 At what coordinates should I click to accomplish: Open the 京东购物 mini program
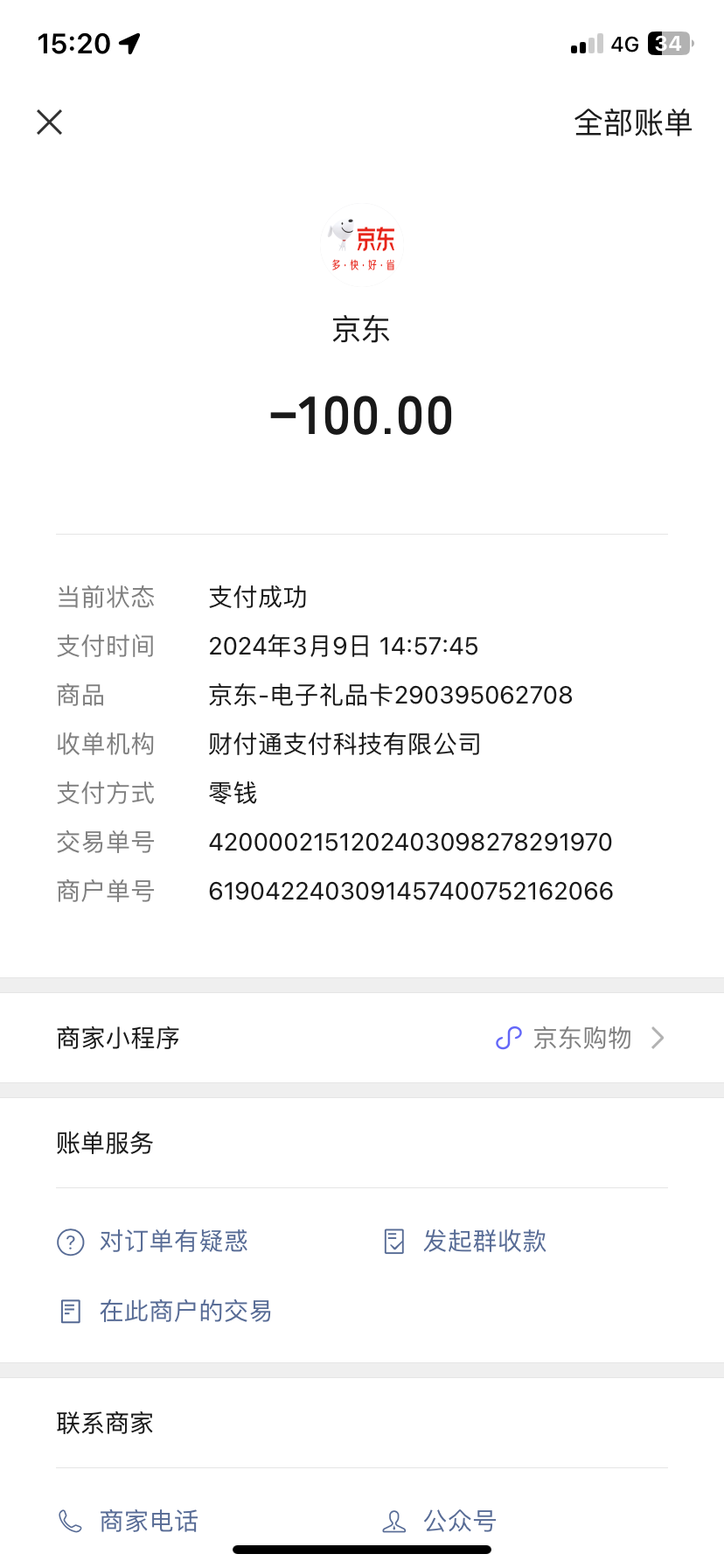(x=581, y=1039)
